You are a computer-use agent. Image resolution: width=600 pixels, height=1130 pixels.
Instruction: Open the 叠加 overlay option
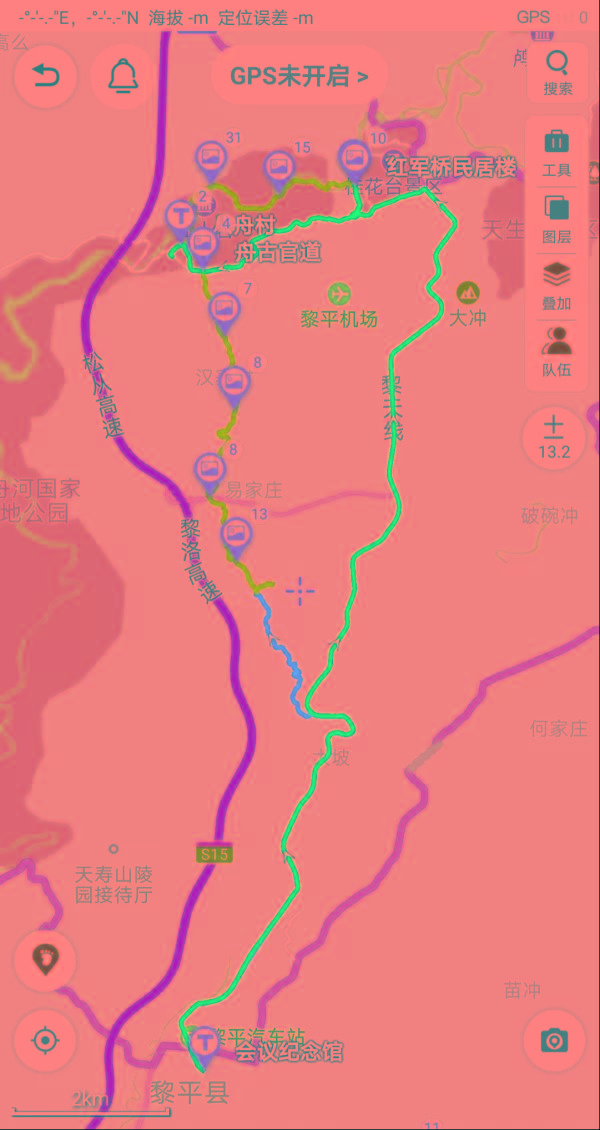(x=557, y=286)
